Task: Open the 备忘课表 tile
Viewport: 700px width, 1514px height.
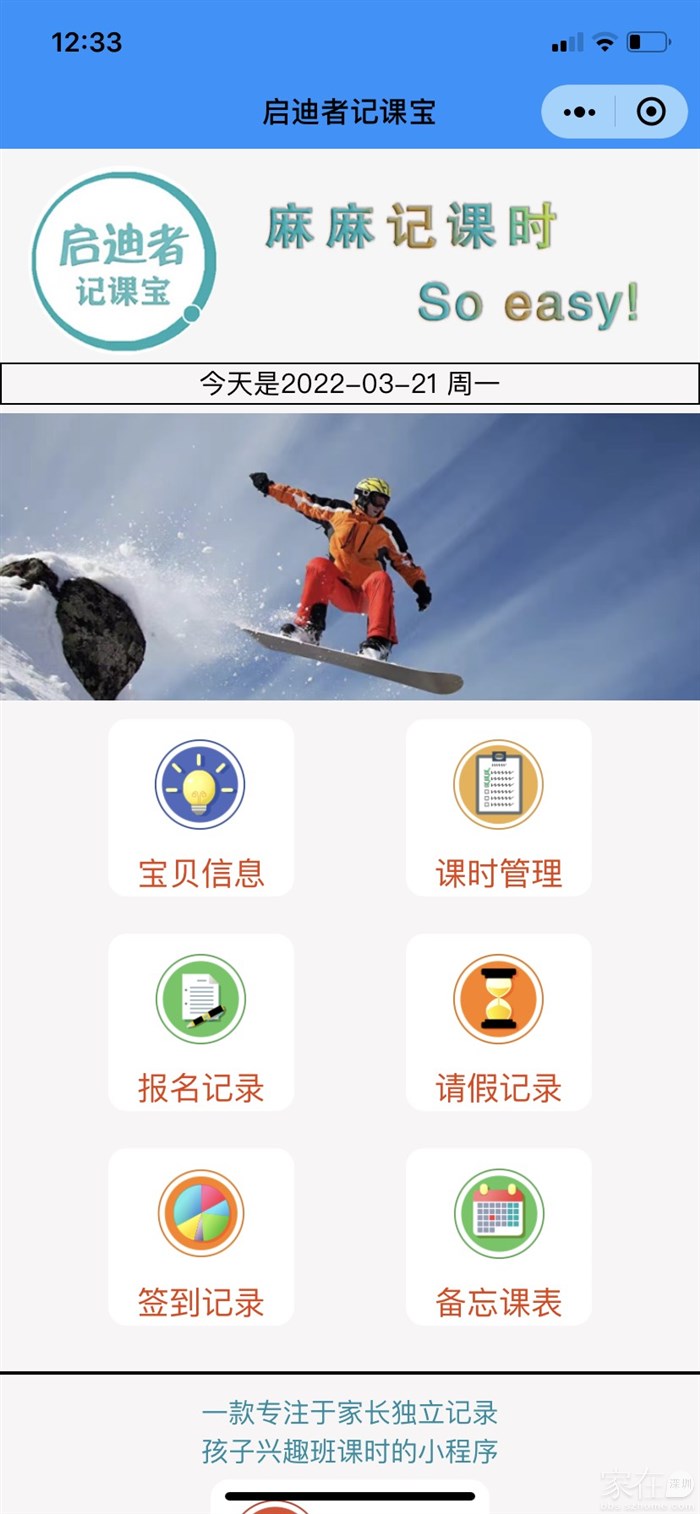Action: (498, 1236)
